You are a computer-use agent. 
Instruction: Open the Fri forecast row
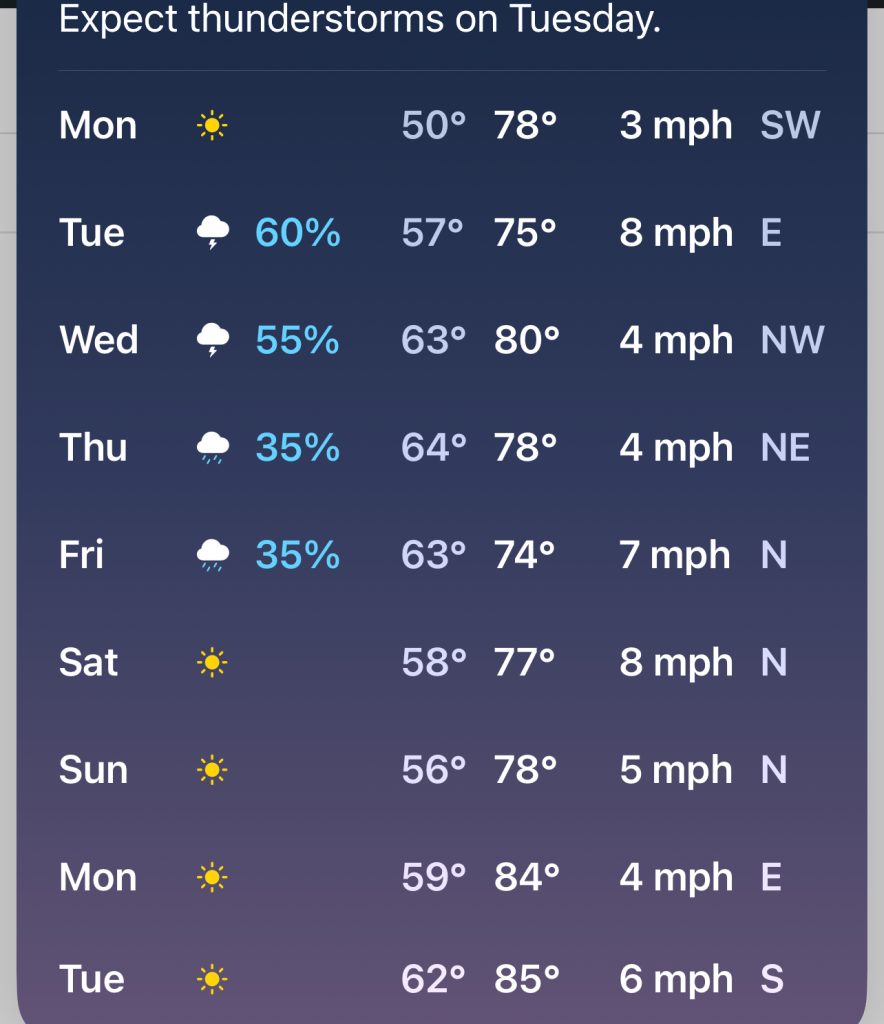tap(440, 554)
